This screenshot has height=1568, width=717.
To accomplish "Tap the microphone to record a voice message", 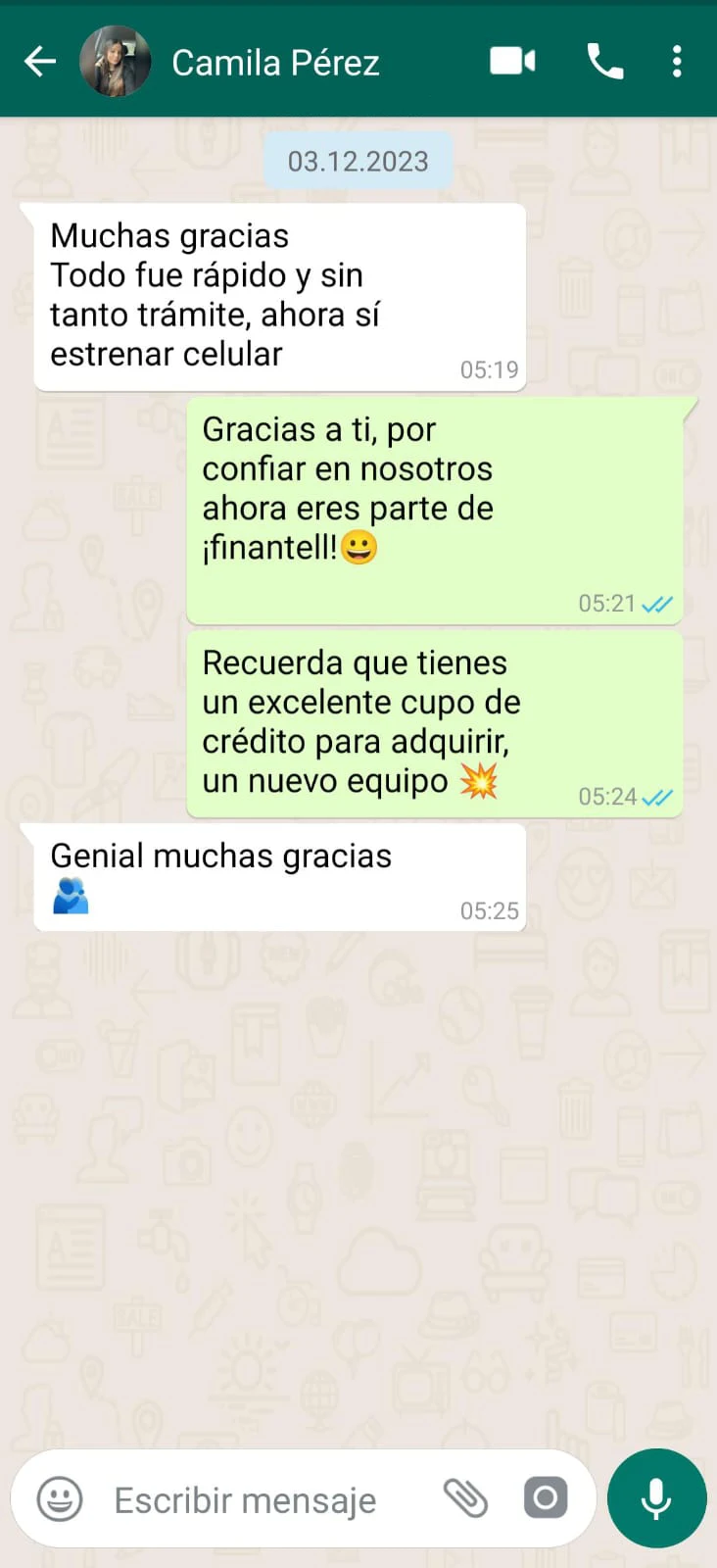I will pos(656,1498).
